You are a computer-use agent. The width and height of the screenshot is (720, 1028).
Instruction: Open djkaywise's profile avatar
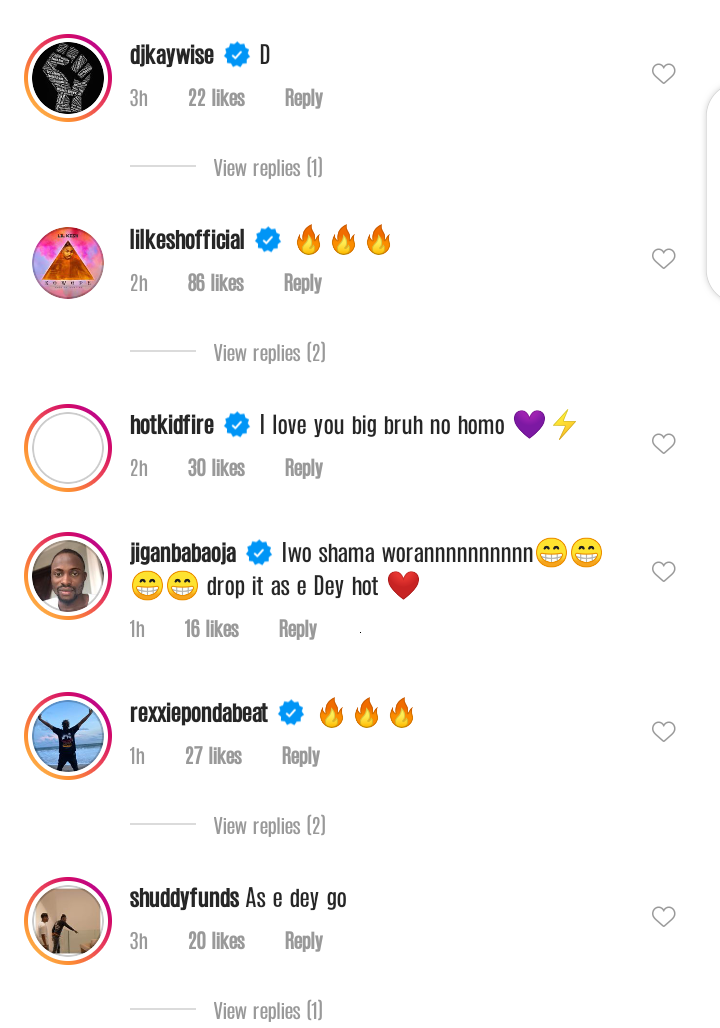coord(68,78)
